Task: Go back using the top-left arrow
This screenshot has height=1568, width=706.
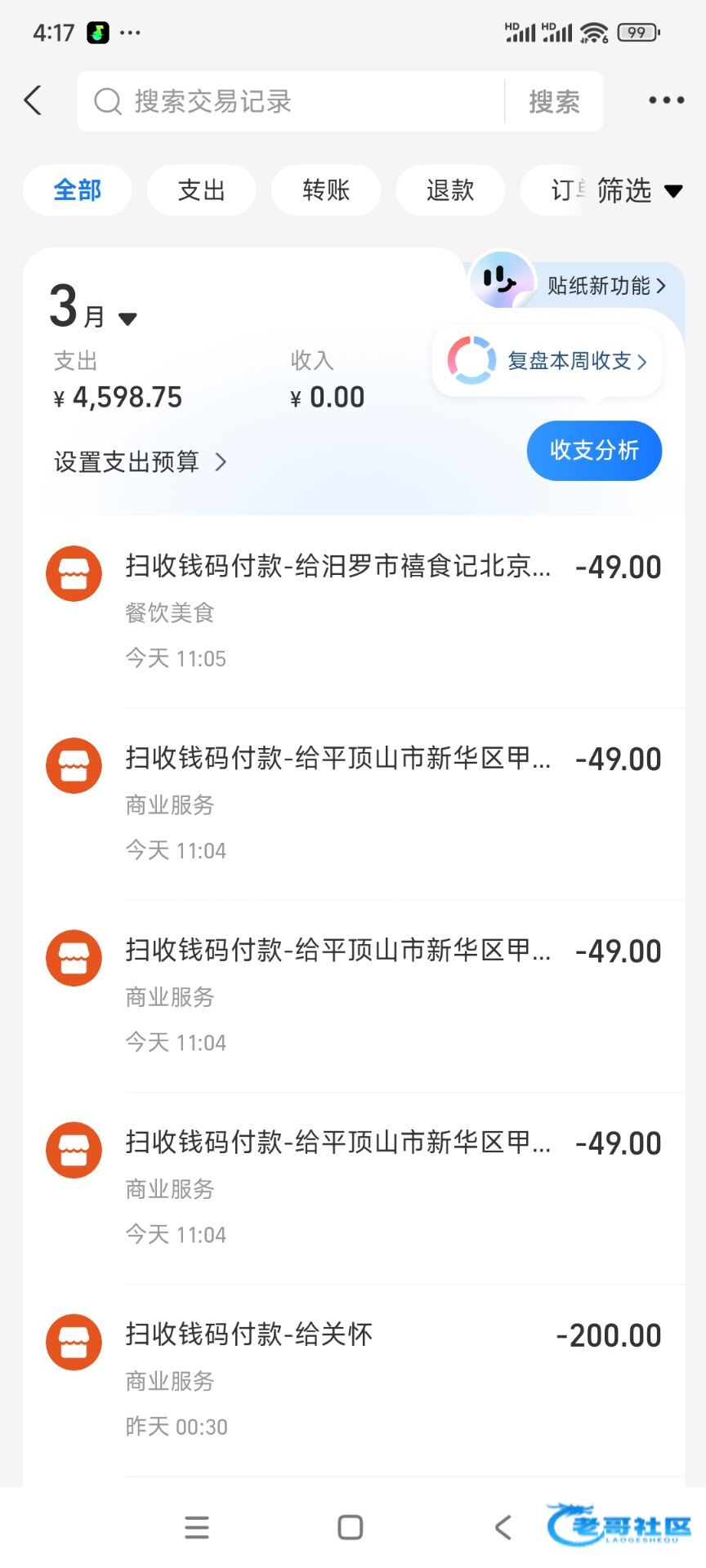Action: pos(34,100)
